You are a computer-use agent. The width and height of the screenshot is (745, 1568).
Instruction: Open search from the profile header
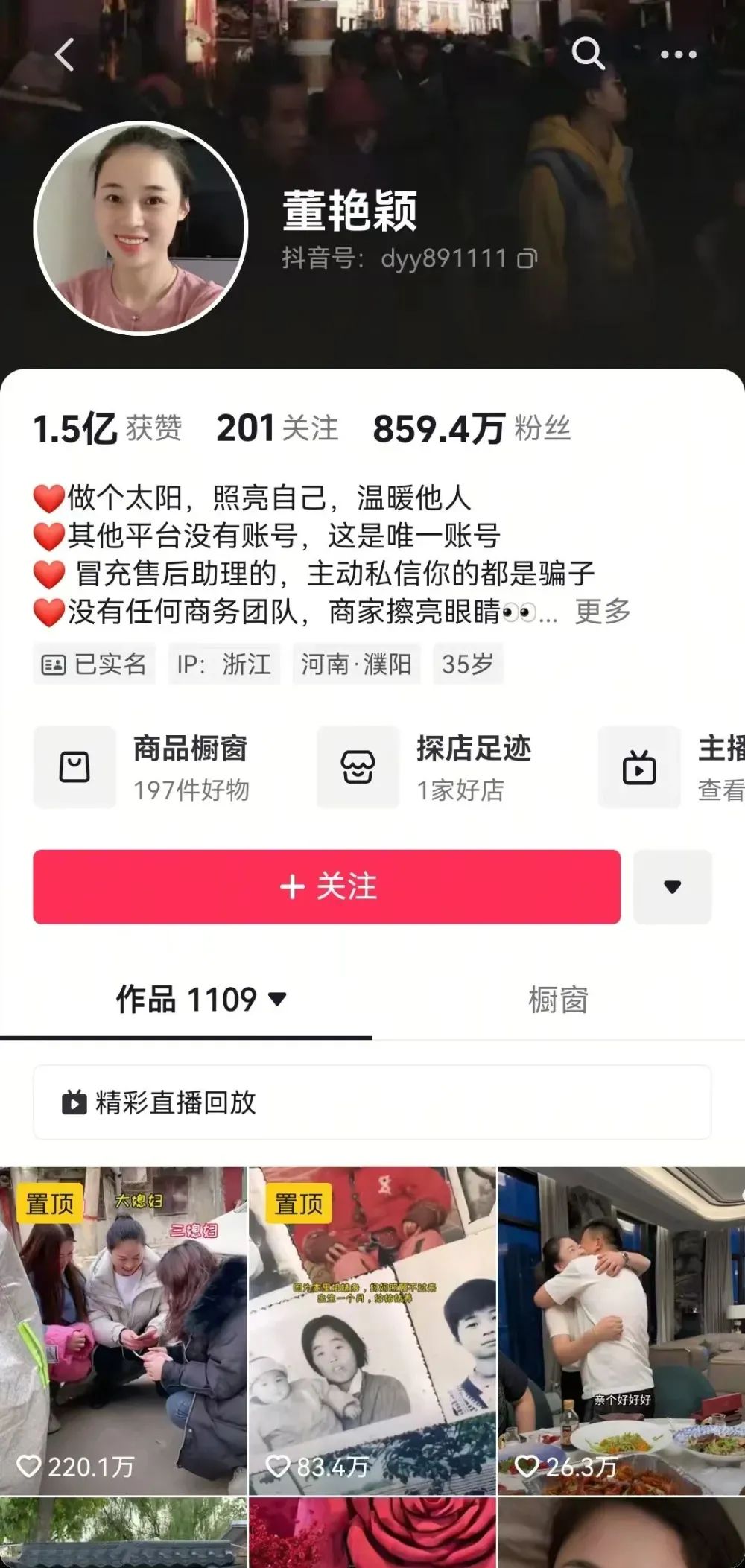tap(589, 54)
